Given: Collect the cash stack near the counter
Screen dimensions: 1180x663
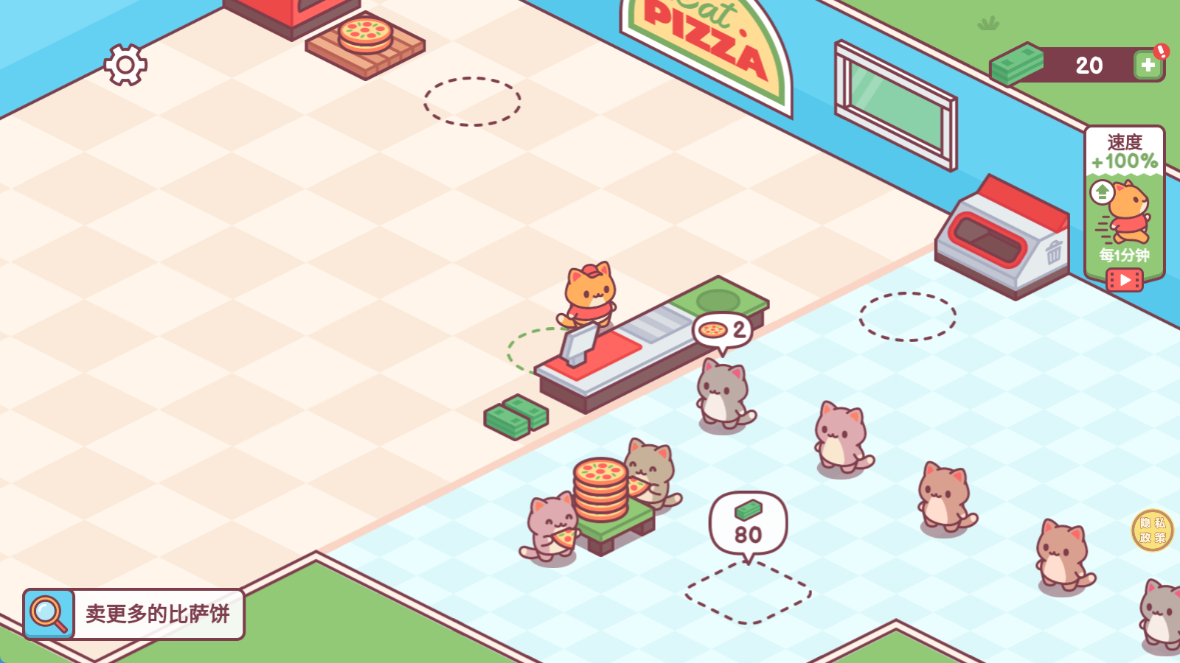Looking at the screenshot, I should [x=516, y=416].
